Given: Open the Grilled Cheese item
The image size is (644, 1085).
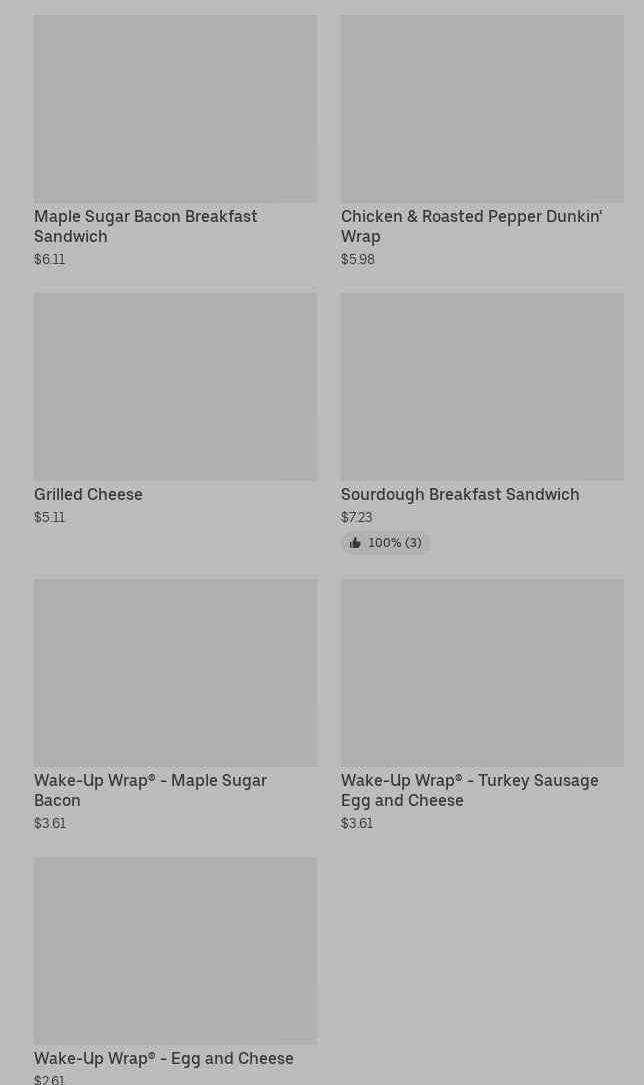Looking at the screenshot, I should click(x=175, y=409).
